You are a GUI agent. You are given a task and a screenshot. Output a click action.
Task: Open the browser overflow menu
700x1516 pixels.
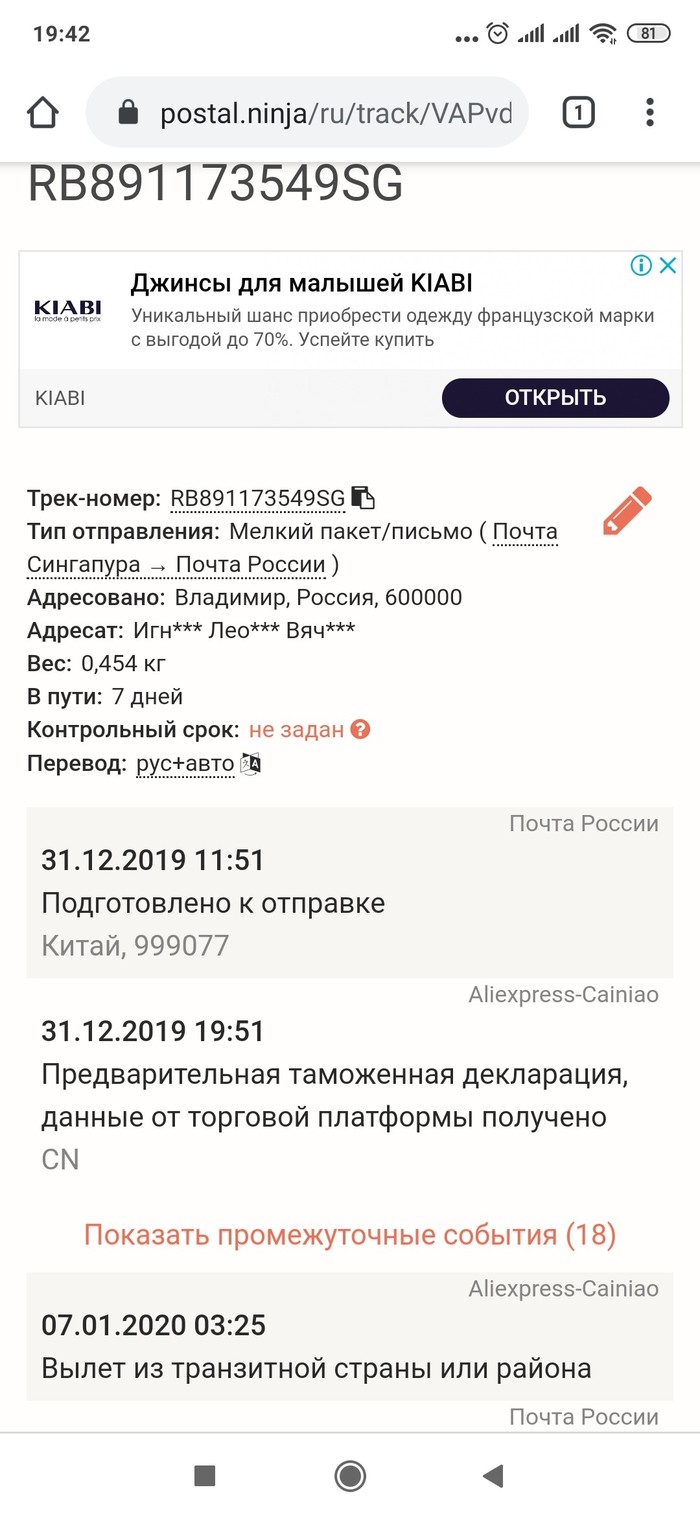tap(650, 113)
